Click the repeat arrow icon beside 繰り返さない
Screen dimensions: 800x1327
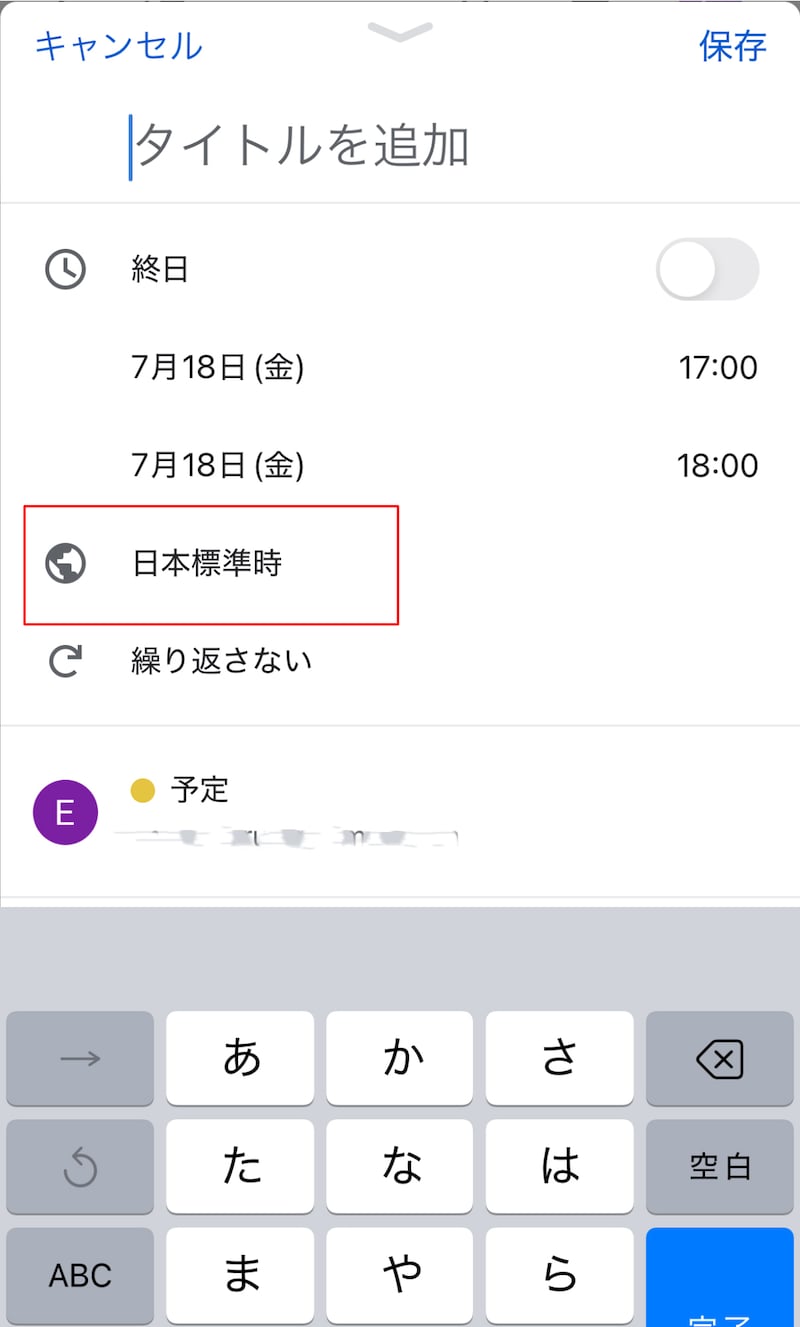(64, 660)
